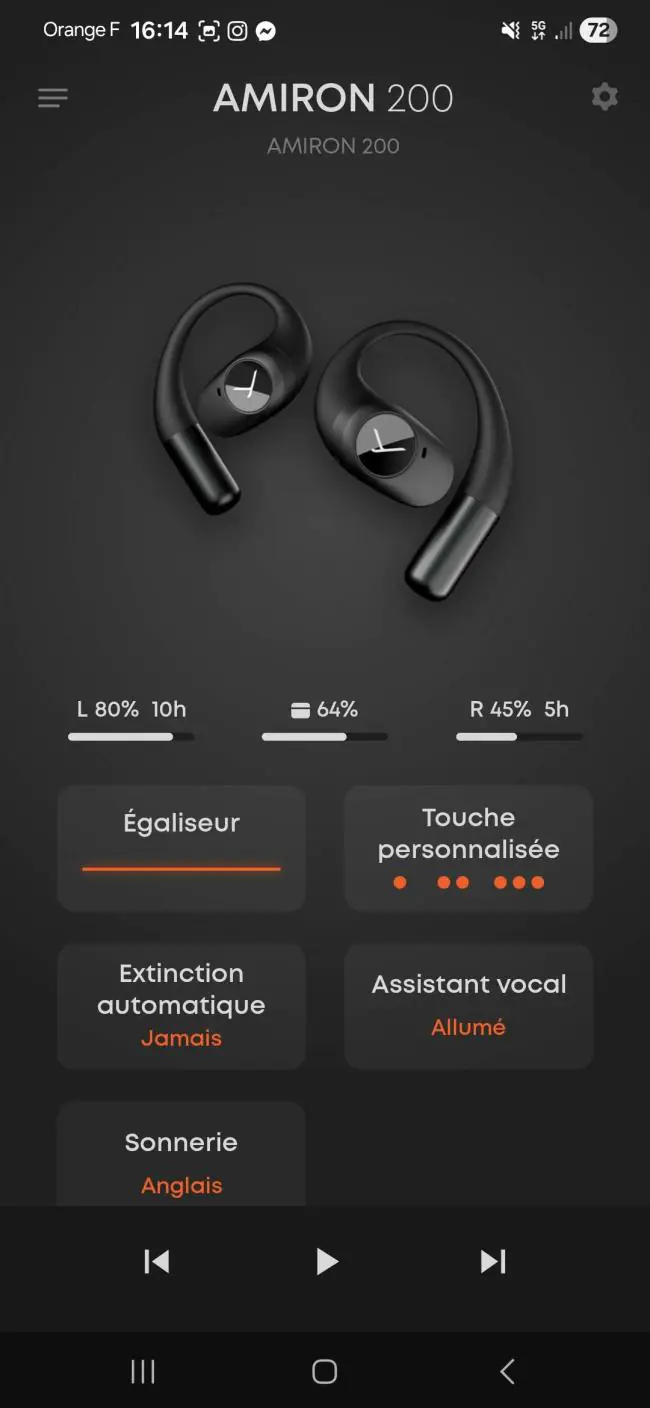Open recent apps from the navigation bar
The width and height of the screenshot is (650, 1408).
coord(143,1371)
